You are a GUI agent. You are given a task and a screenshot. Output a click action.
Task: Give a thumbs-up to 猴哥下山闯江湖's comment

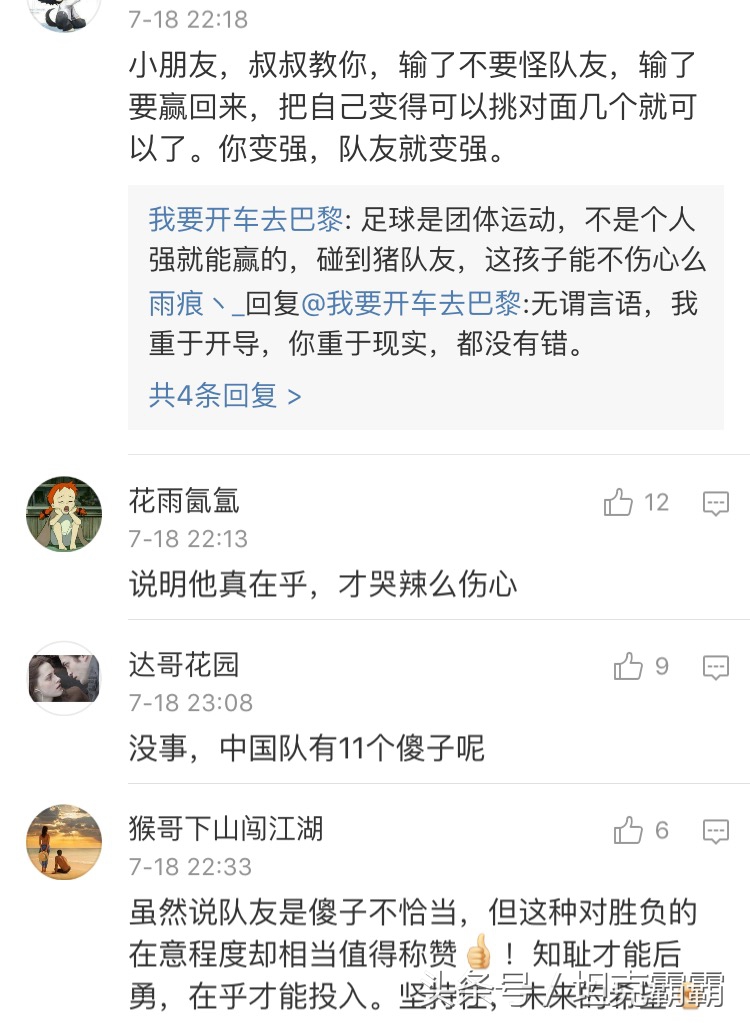tap(626, 830)
